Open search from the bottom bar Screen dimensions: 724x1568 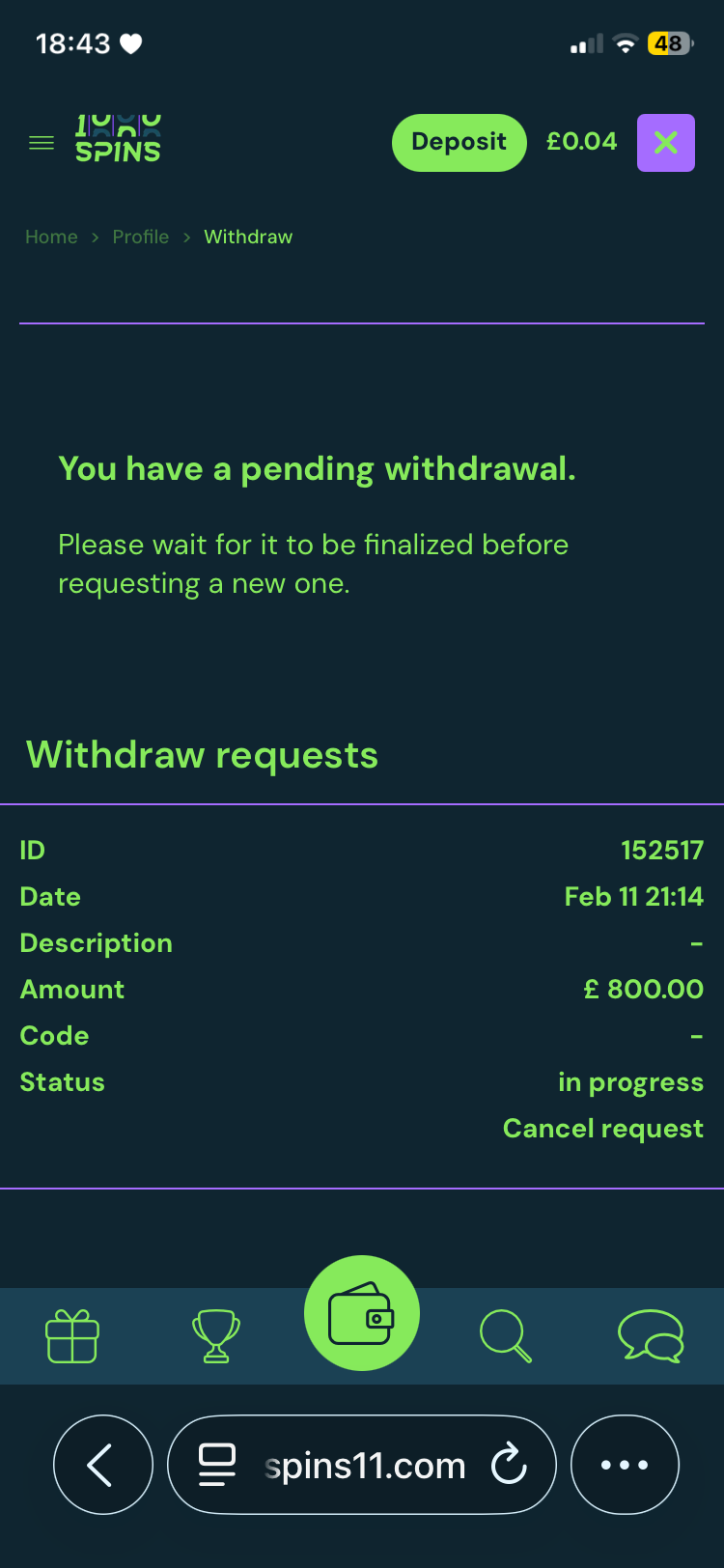(x=506, y=1336)
